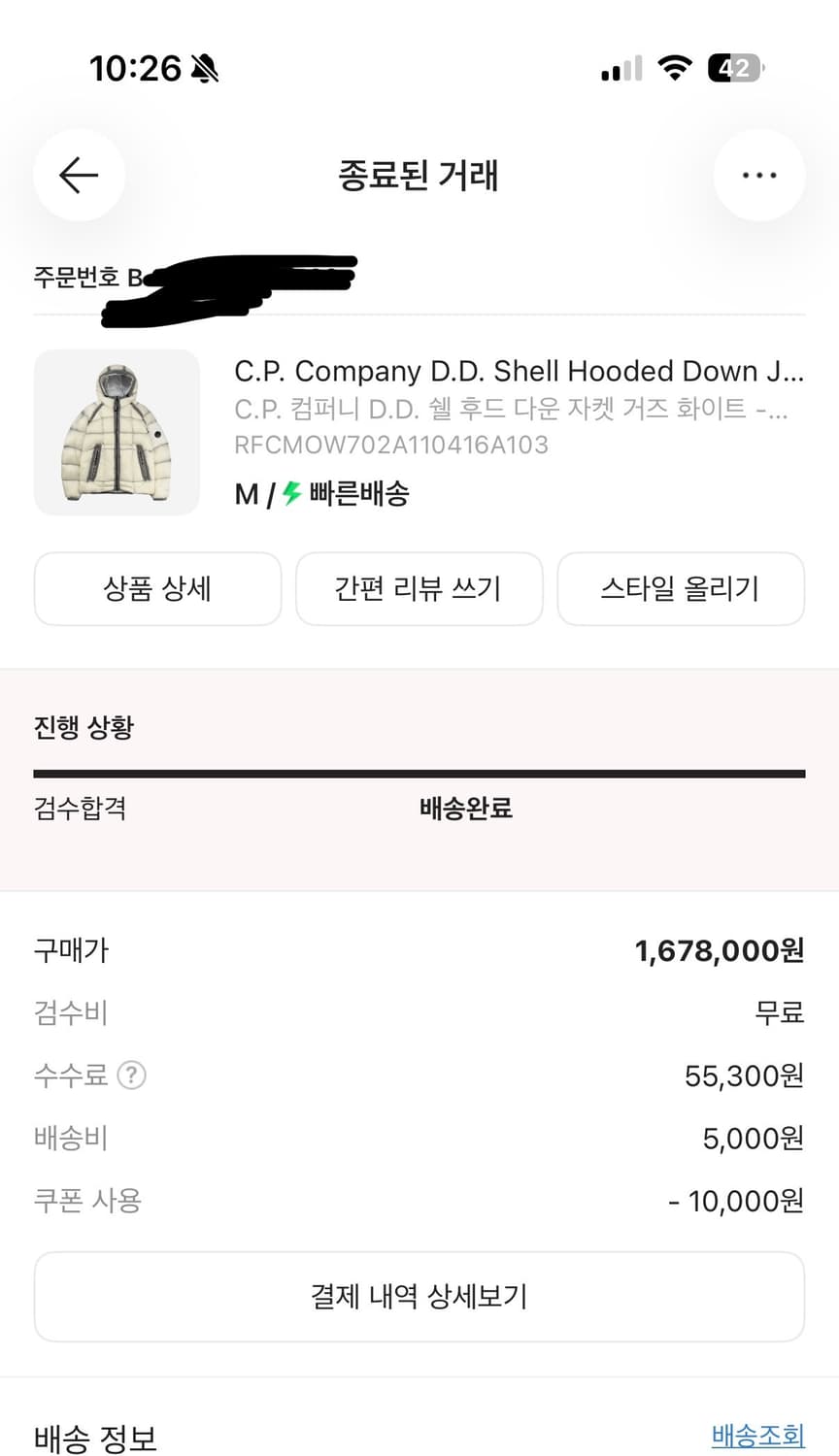Open 상품 상세 product details
The image size is (839, 1456).
coord(157,589)
